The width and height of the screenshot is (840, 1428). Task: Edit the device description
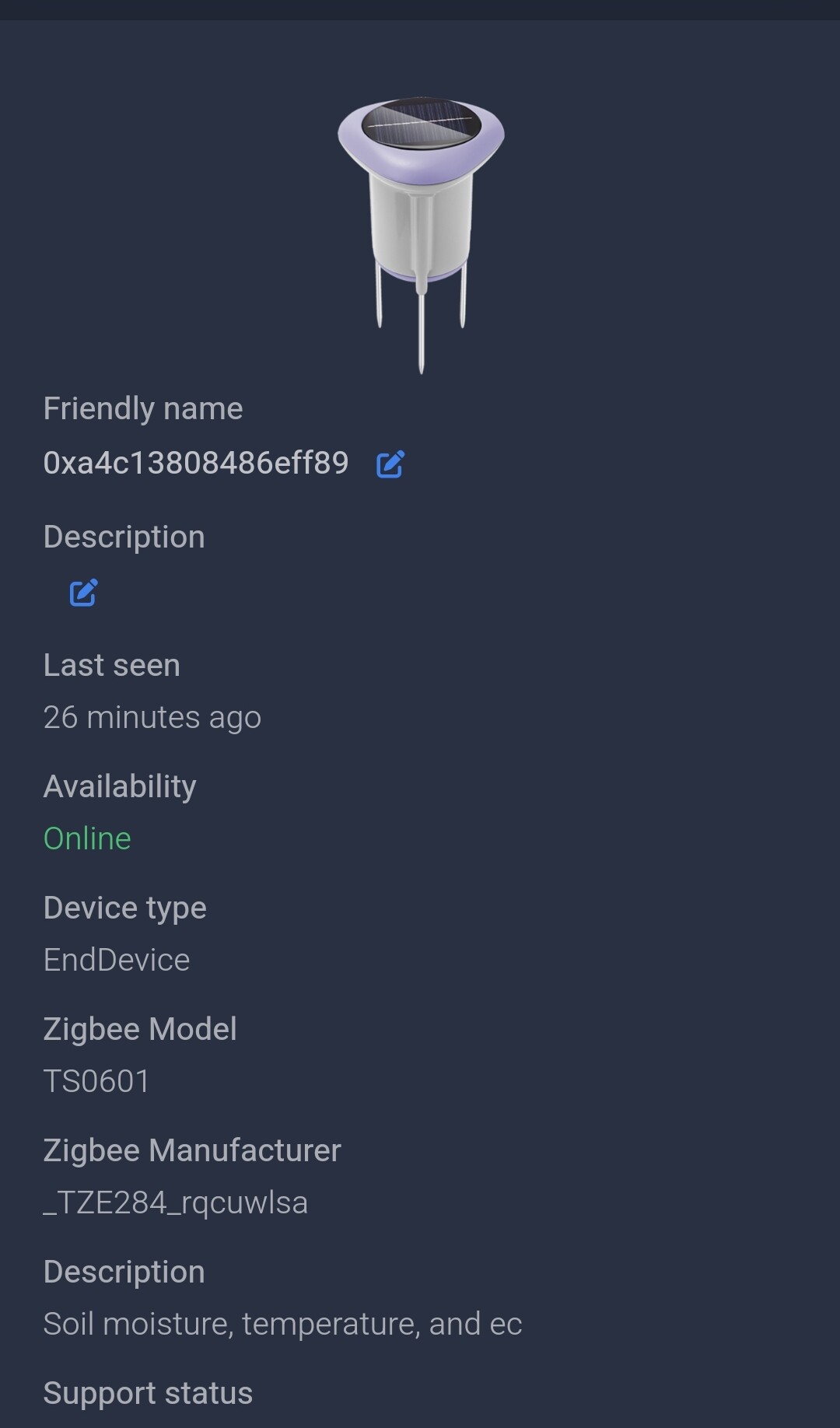[x=83, y=593]
